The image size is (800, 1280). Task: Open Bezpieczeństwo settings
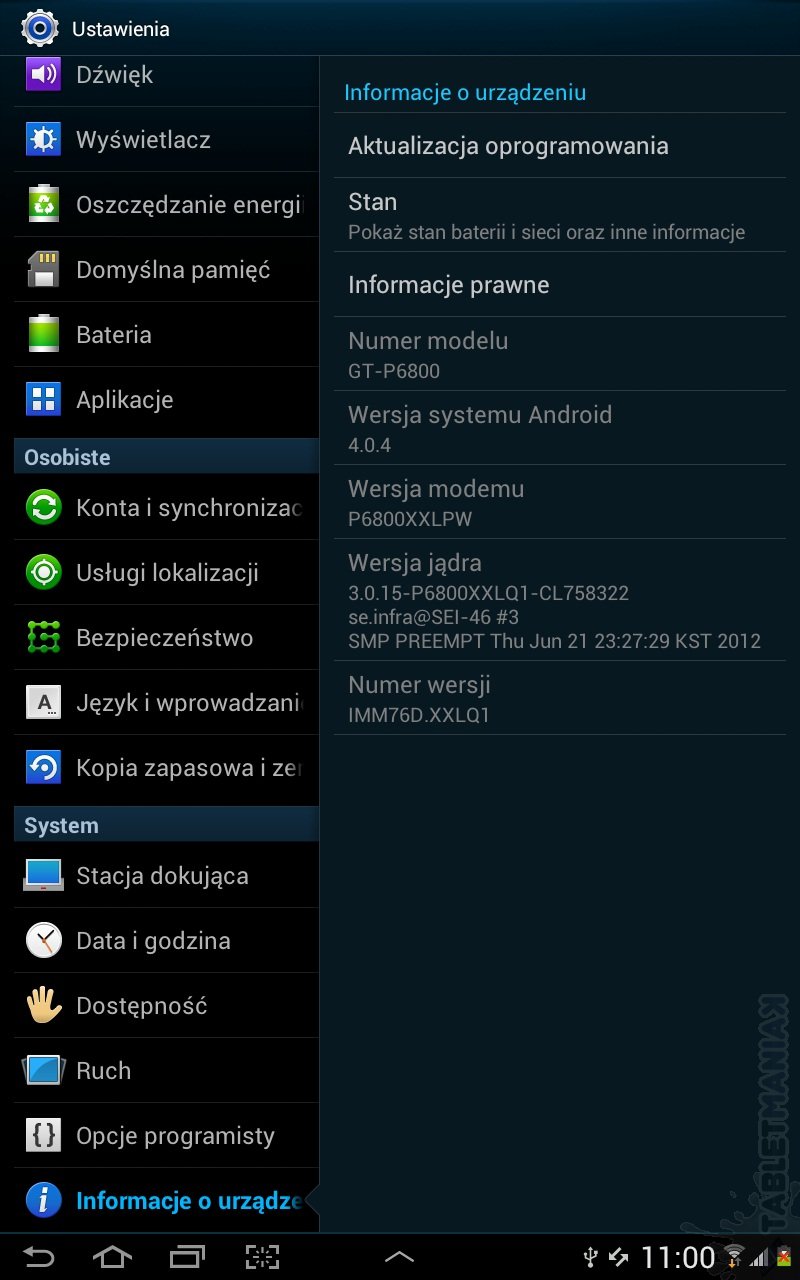click(x=165, y=638)
